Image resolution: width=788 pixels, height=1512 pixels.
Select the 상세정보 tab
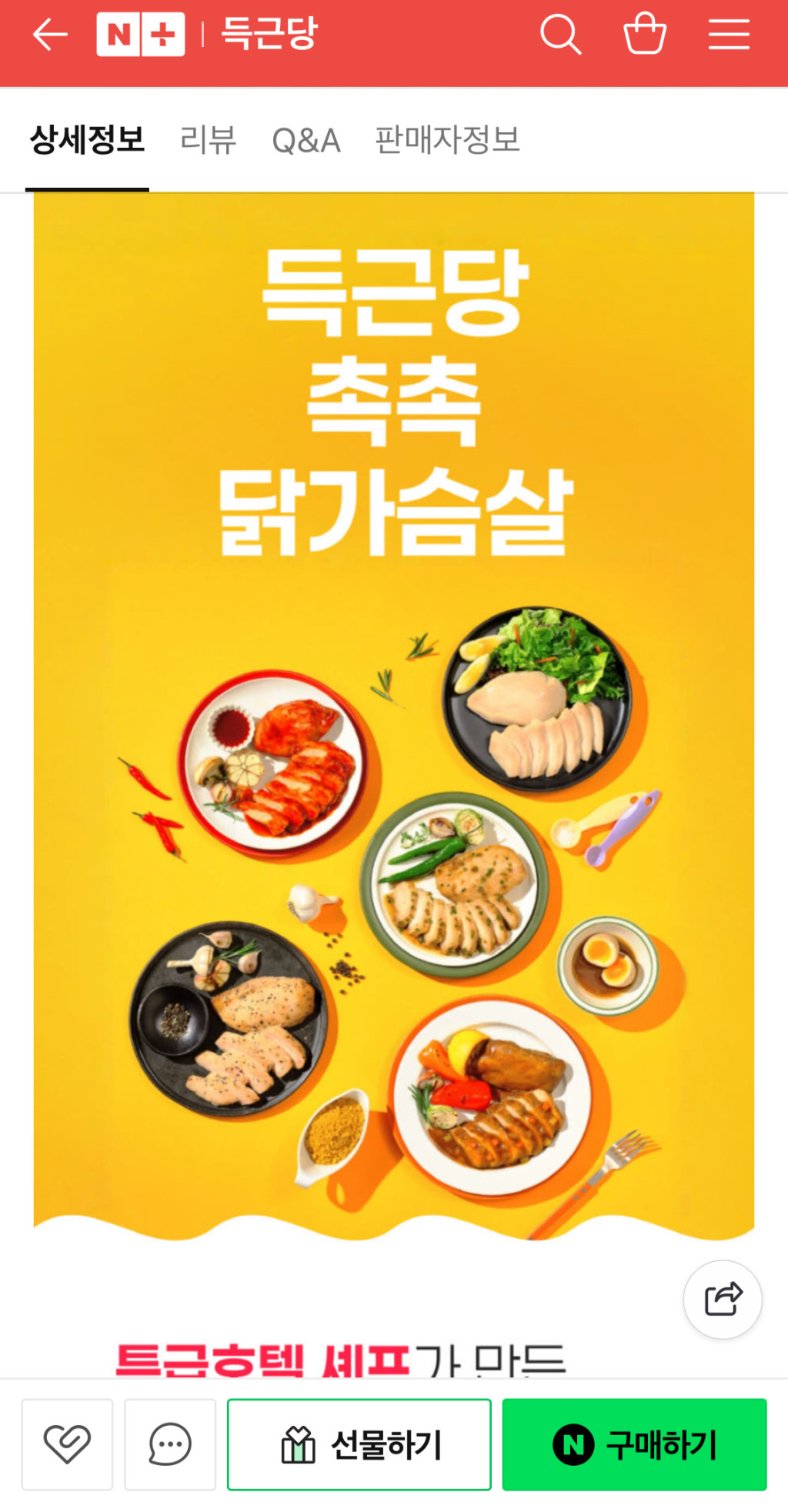tap(87, 141)
